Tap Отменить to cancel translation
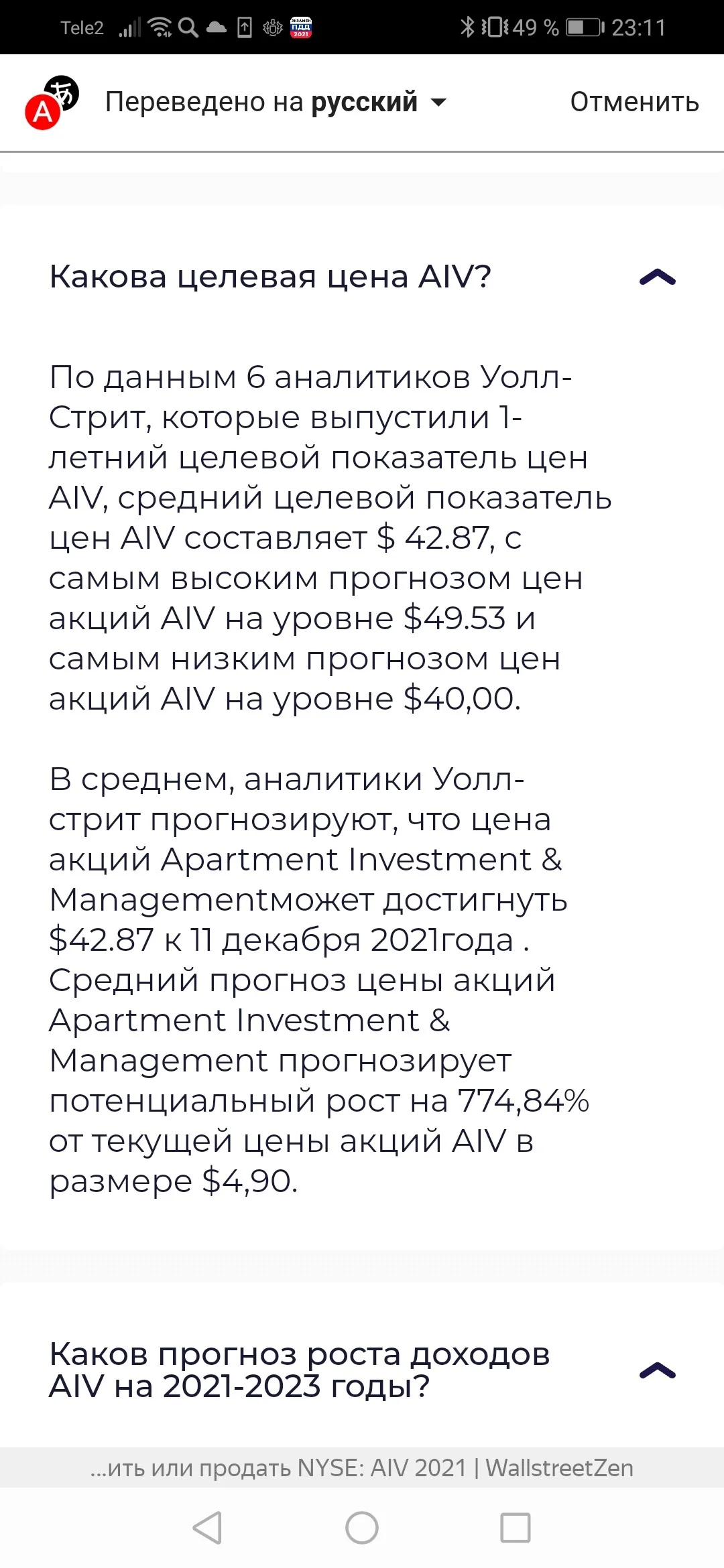The width and height of the screenshot is (724, 1568). point(634,103)
